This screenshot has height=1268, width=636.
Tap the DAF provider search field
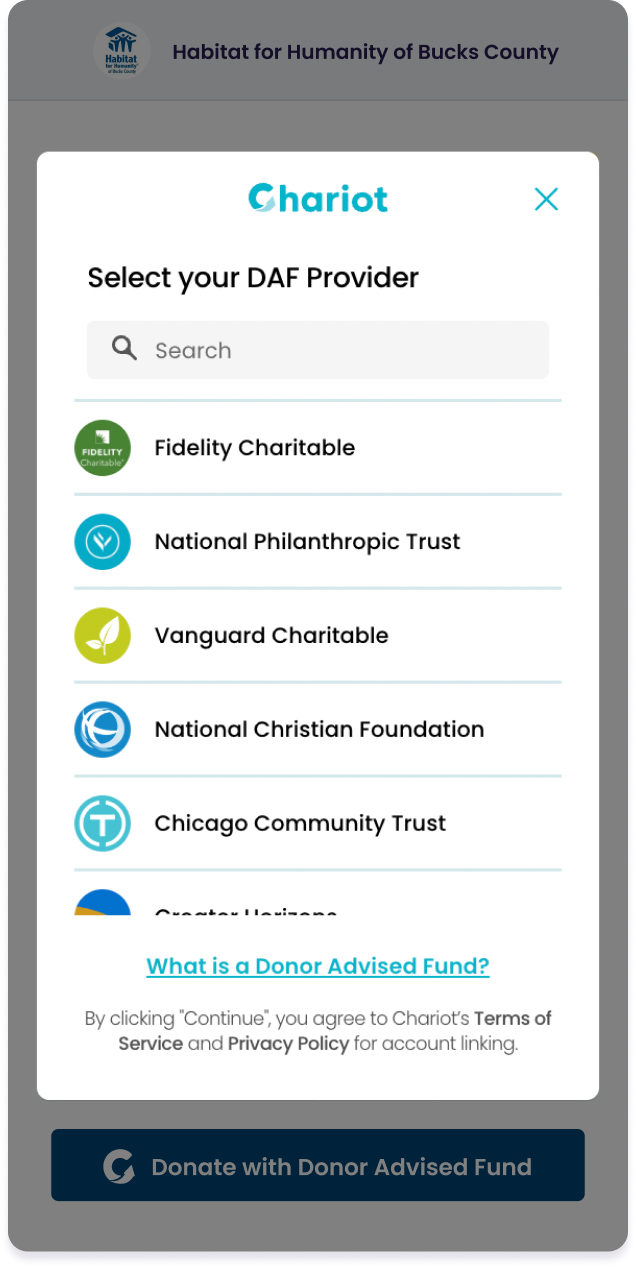click(318, 350)
